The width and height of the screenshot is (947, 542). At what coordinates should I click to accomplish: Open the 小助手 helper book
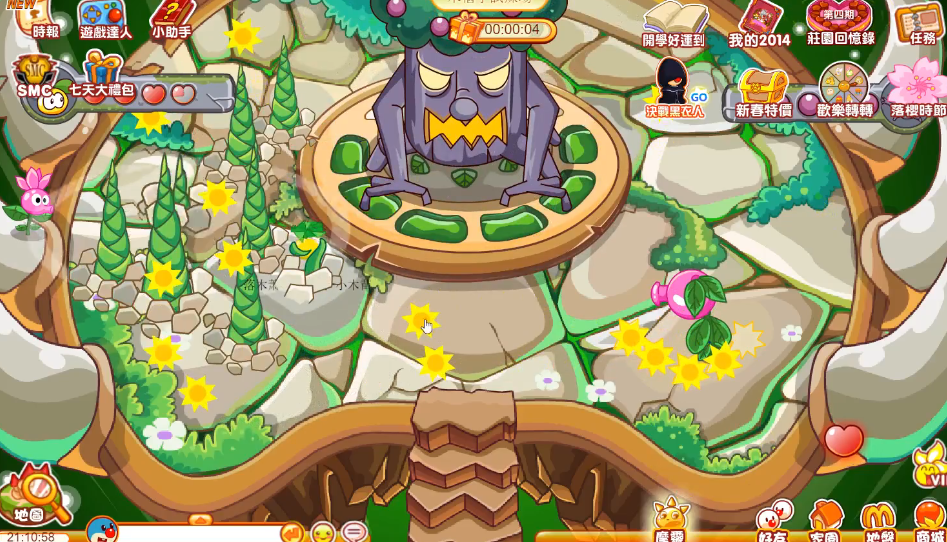tap(171, 18)
